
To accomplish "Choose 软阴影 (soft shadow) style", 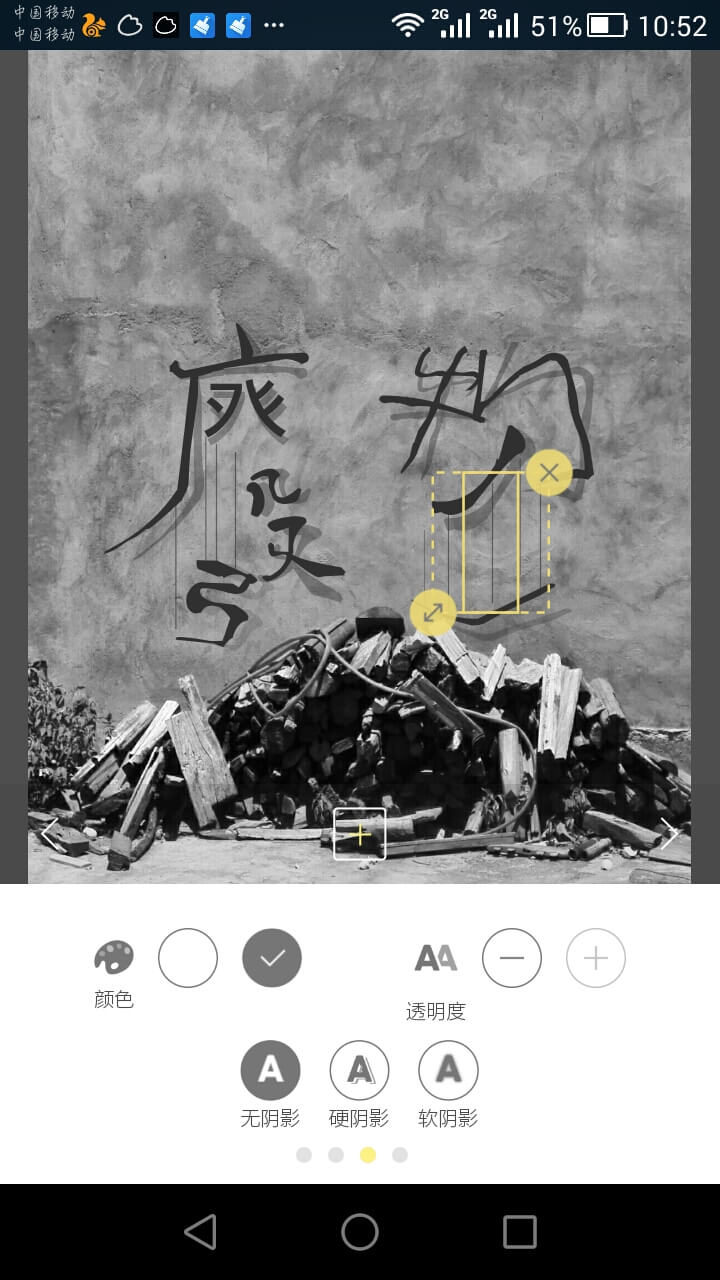I will click(448, 1070).
